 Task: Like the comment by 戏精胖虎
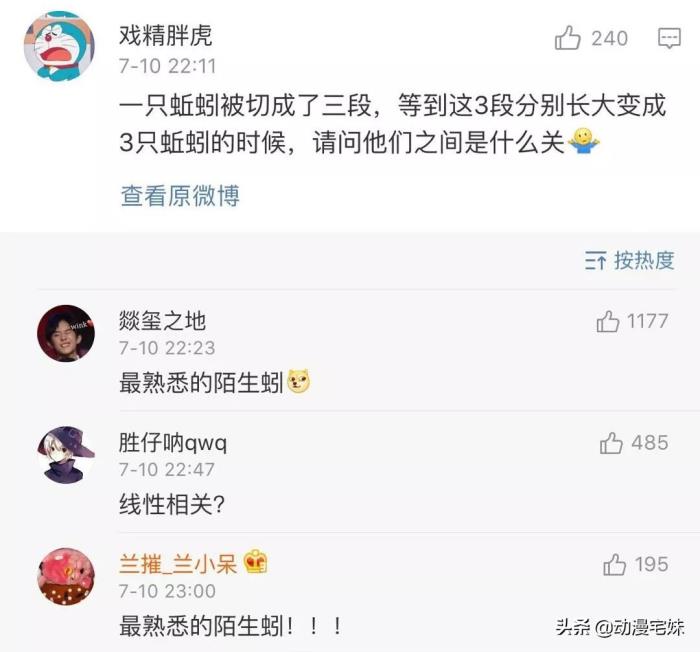568,39
